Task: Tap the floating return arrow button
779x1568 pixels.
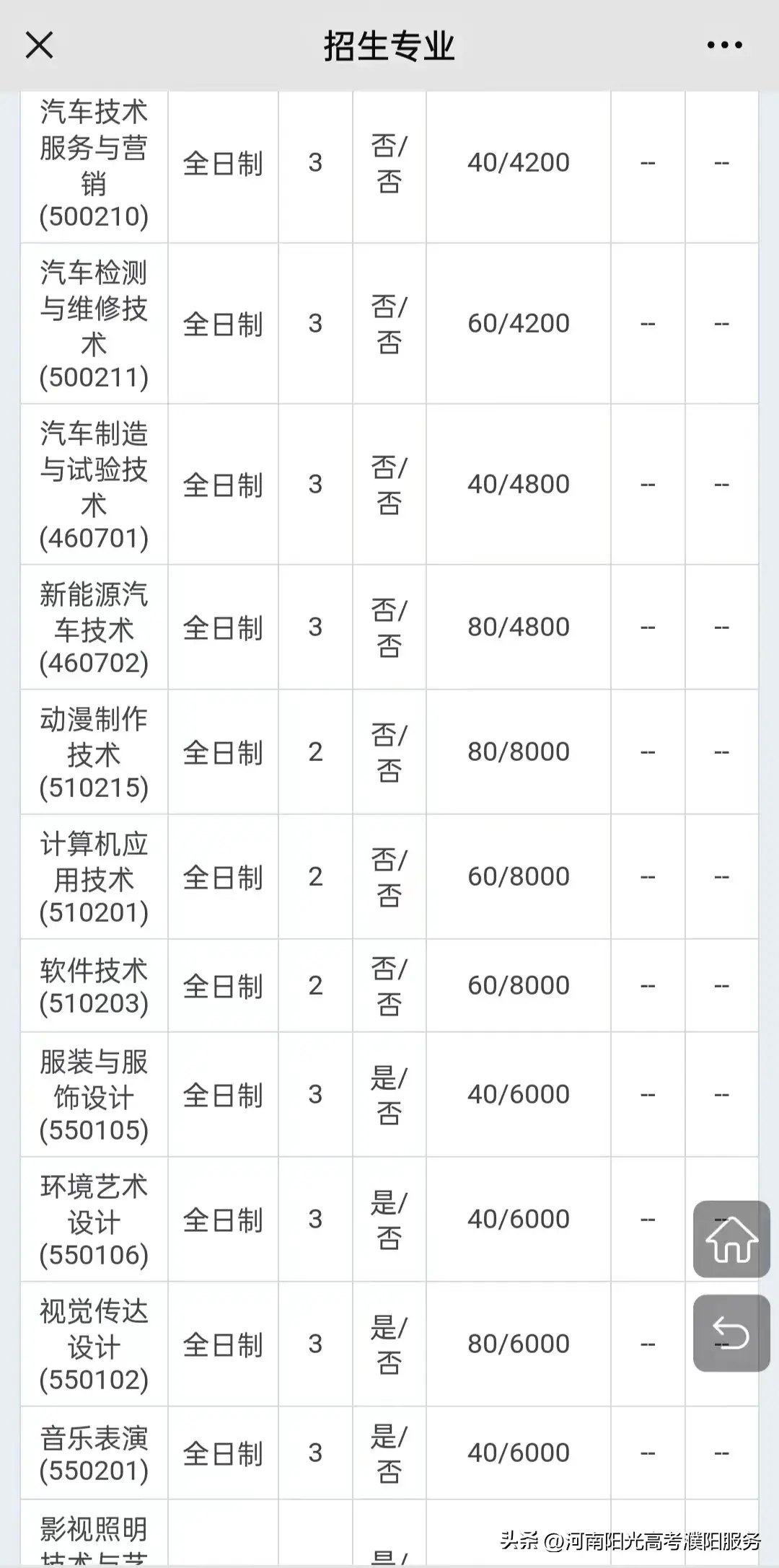Action: click(x=731, y=1333)
